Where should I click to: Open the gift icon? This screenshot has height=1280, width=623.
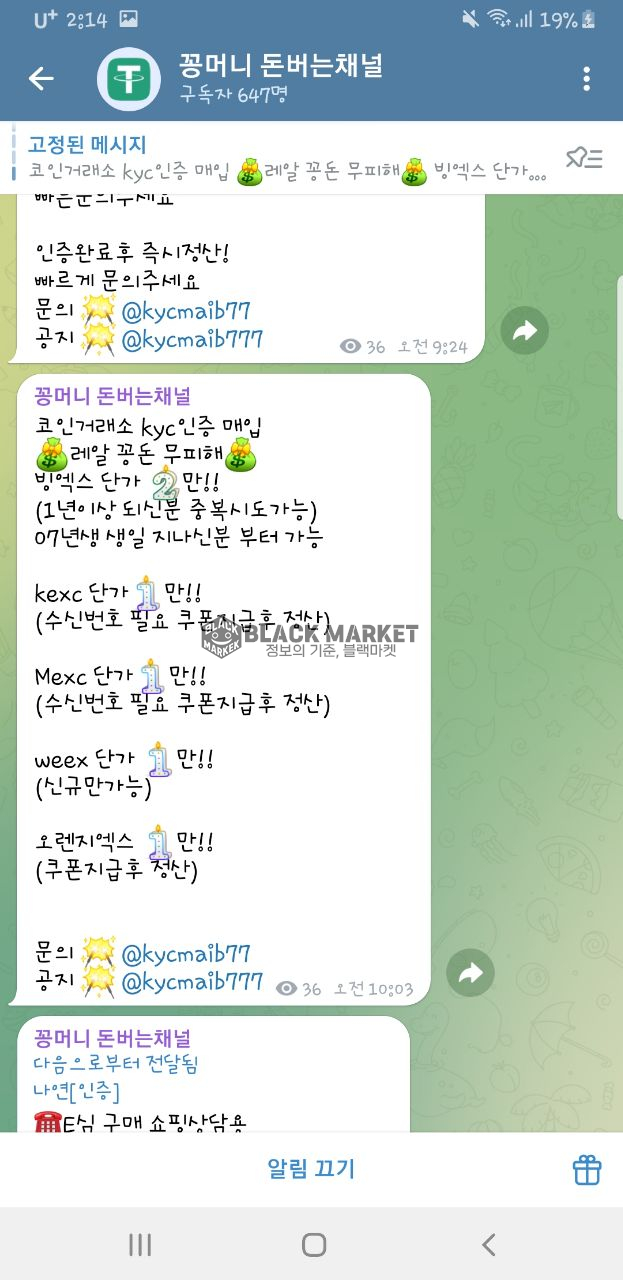point(587,1169)
